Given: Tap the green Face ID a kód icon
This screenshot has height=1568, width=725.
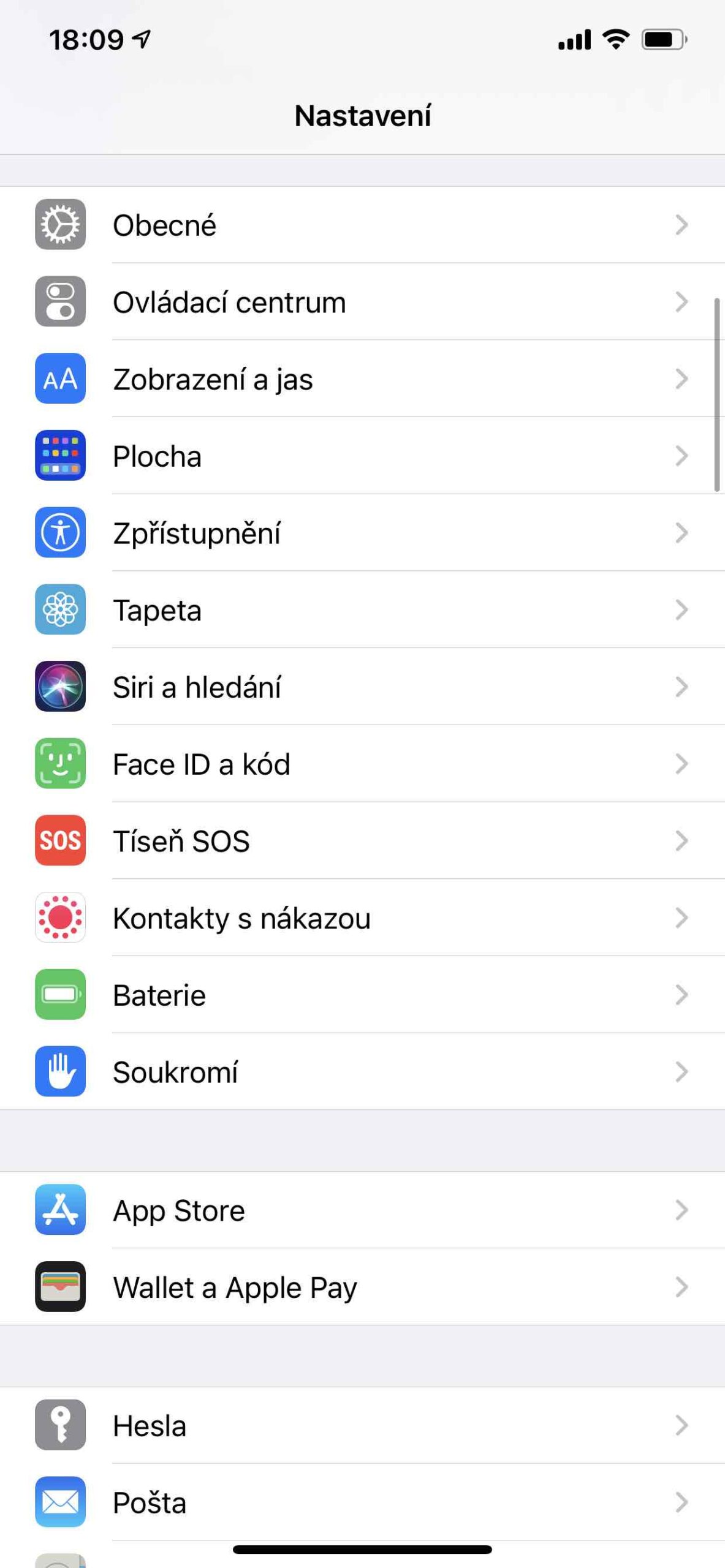Looking at the screenshot, I should [x=60, y=764].
